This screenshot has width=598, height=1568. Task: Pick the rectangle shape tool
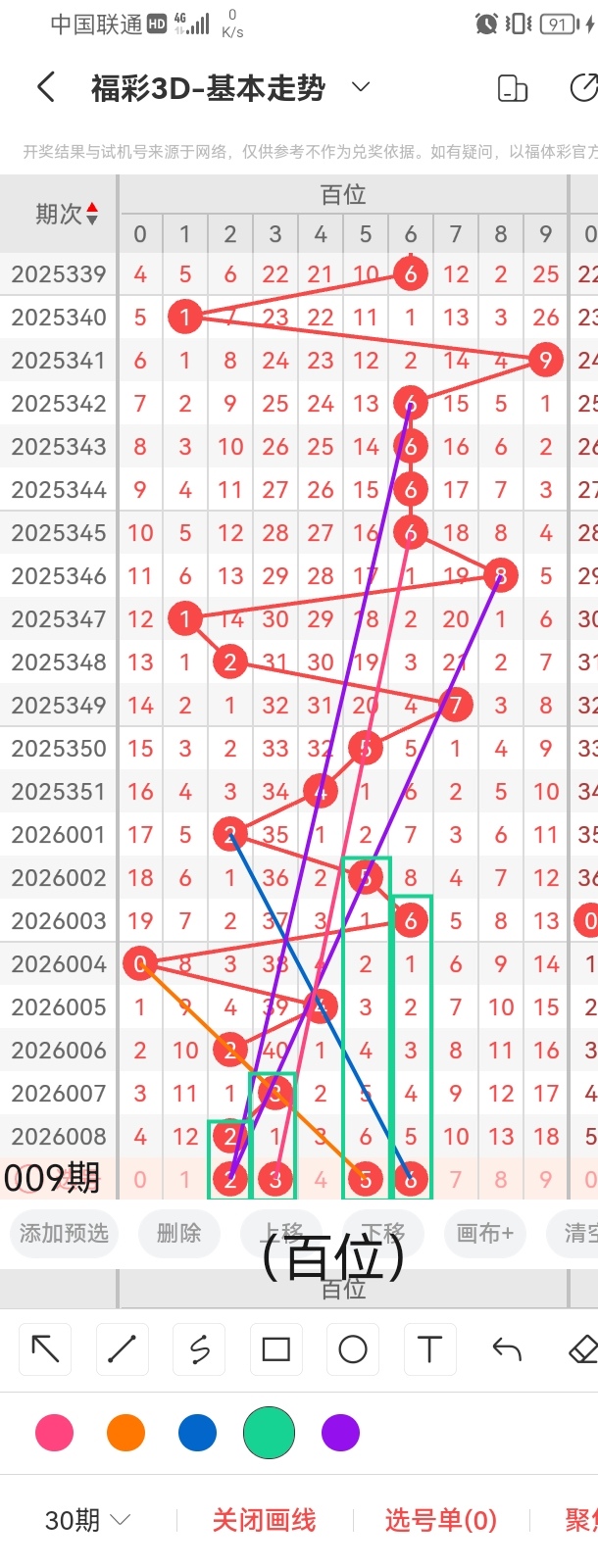[x=275, y=1349]
